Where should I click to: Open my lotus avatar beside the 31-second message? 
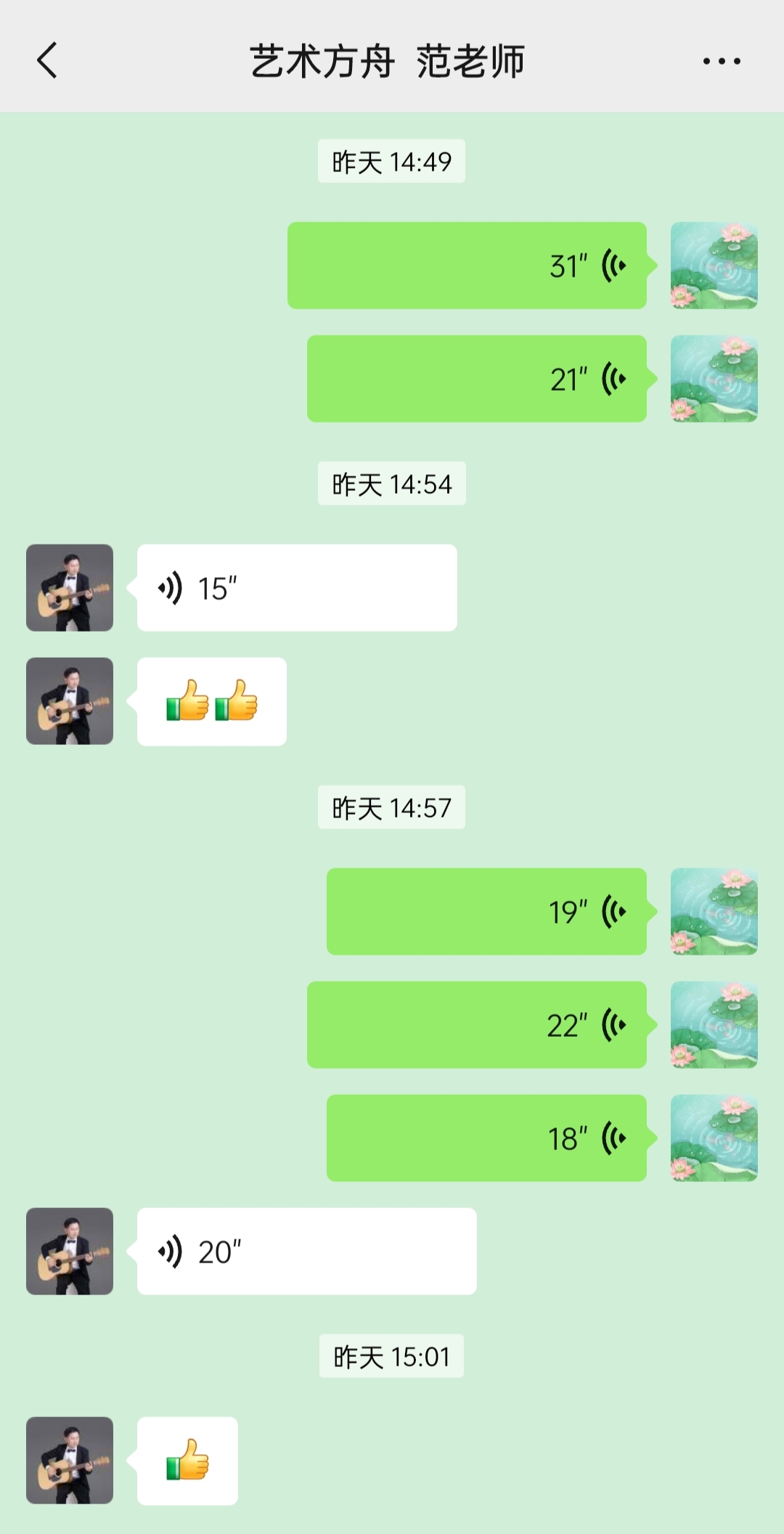coord(714,266)
